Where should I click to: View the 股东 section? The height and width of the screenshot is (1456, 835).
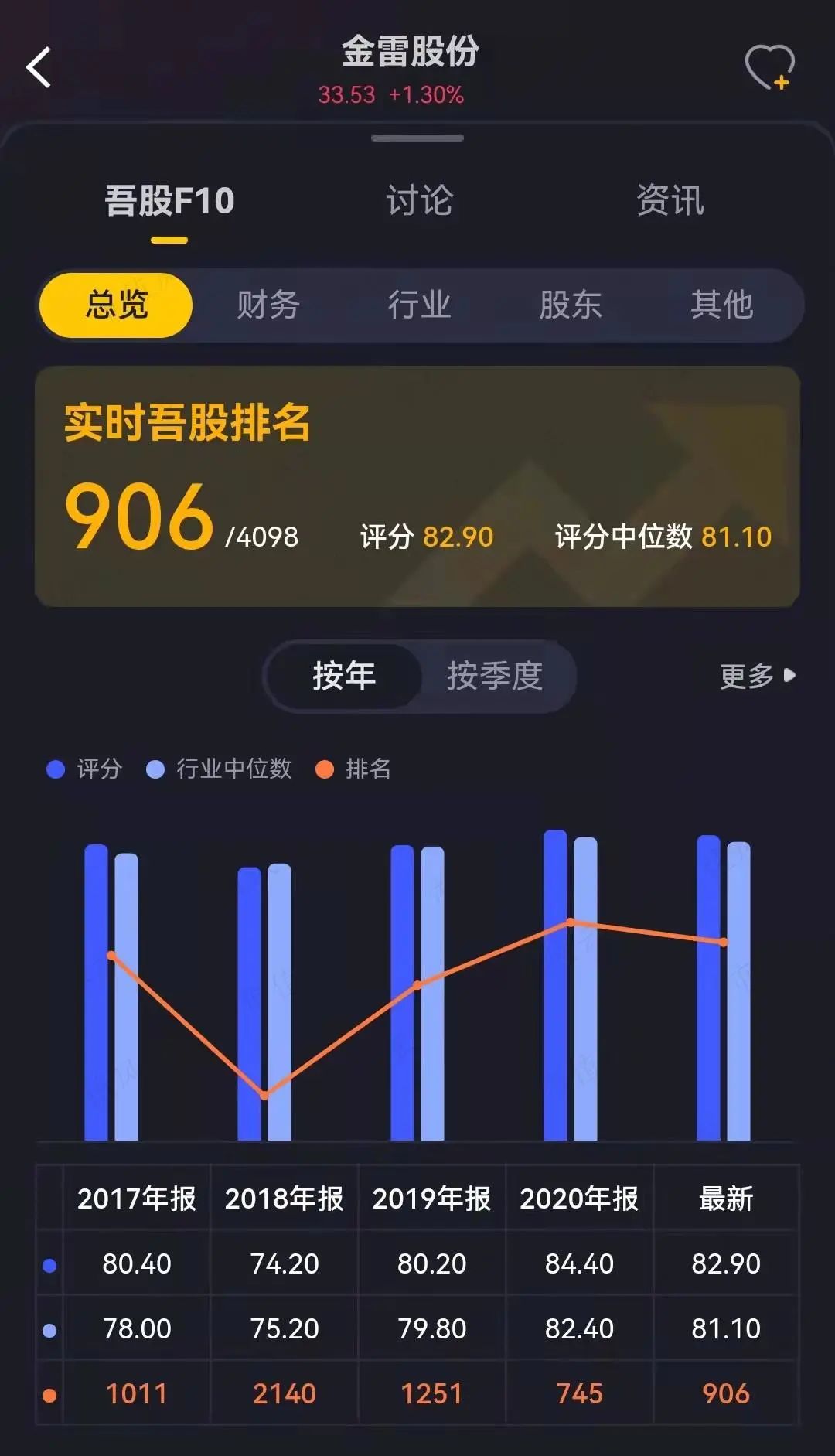[x=570, y=305]
